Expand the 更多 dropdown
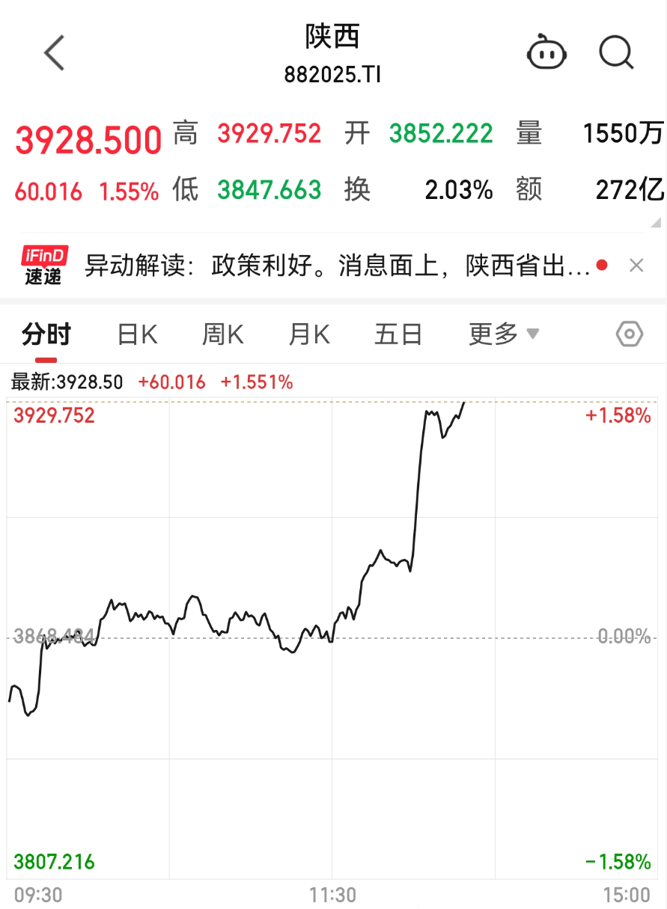 click(503, 334)
